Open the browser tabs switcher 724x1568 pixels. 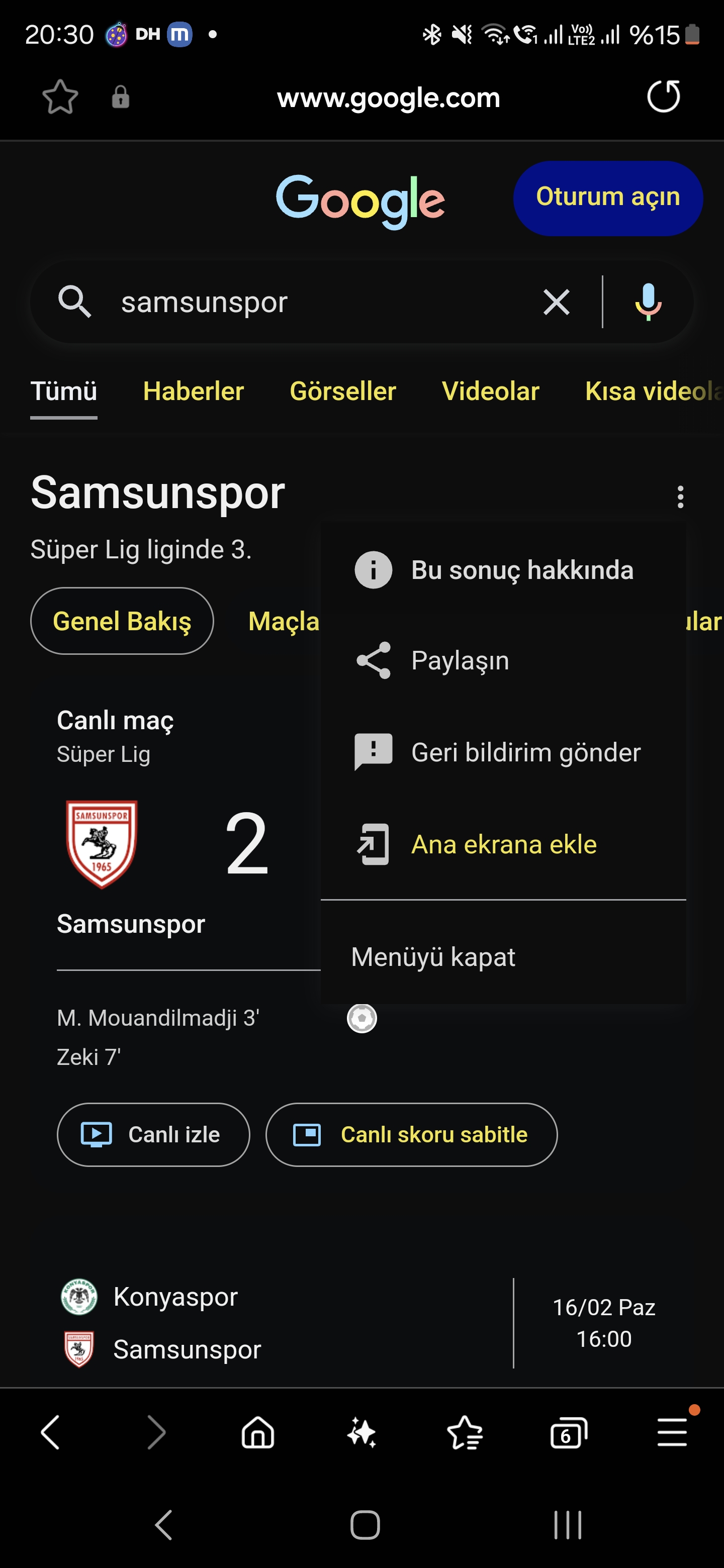[569, 1432]
